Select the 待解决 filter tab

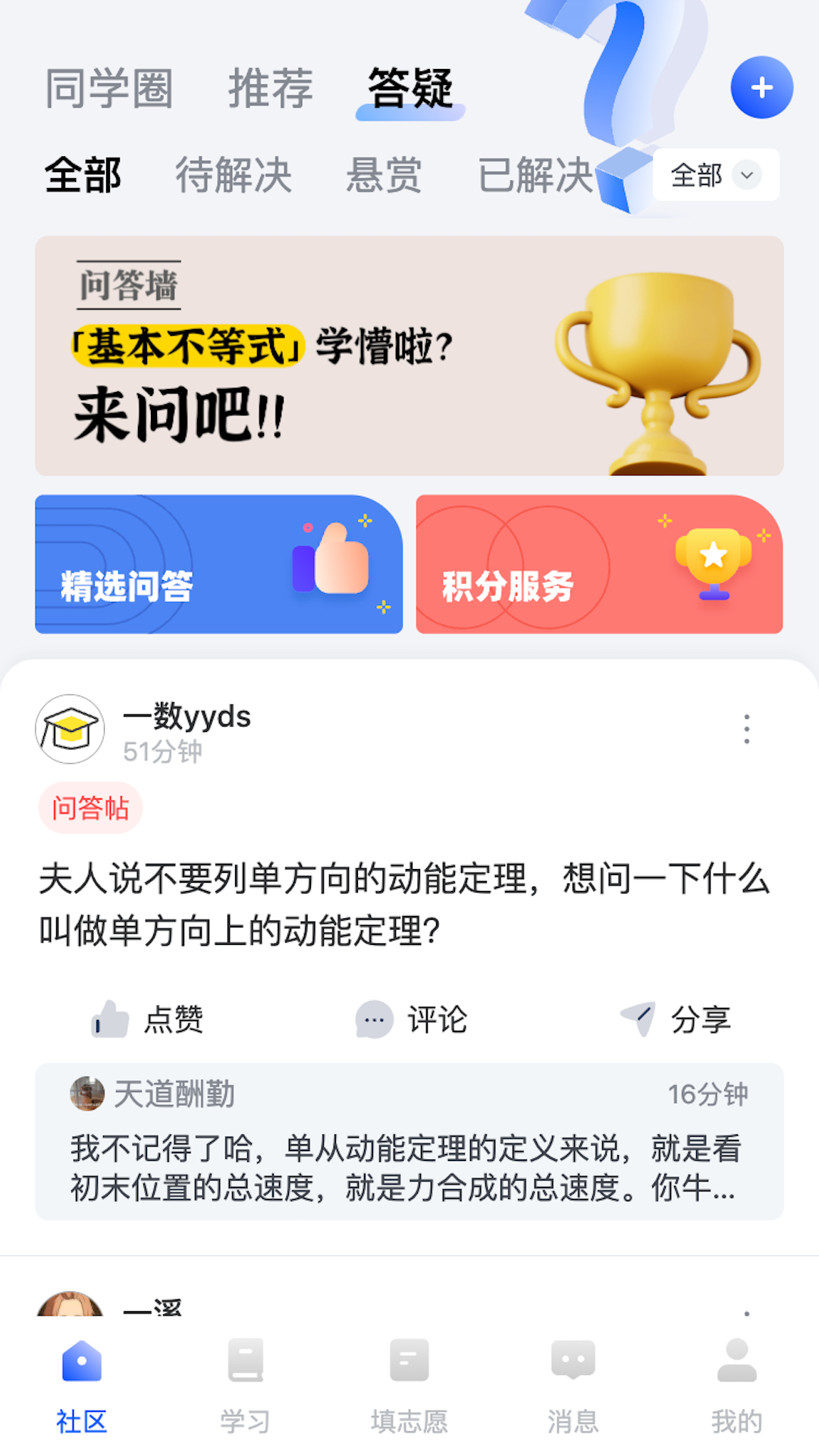pyautogui.click(x=234, y=176)
